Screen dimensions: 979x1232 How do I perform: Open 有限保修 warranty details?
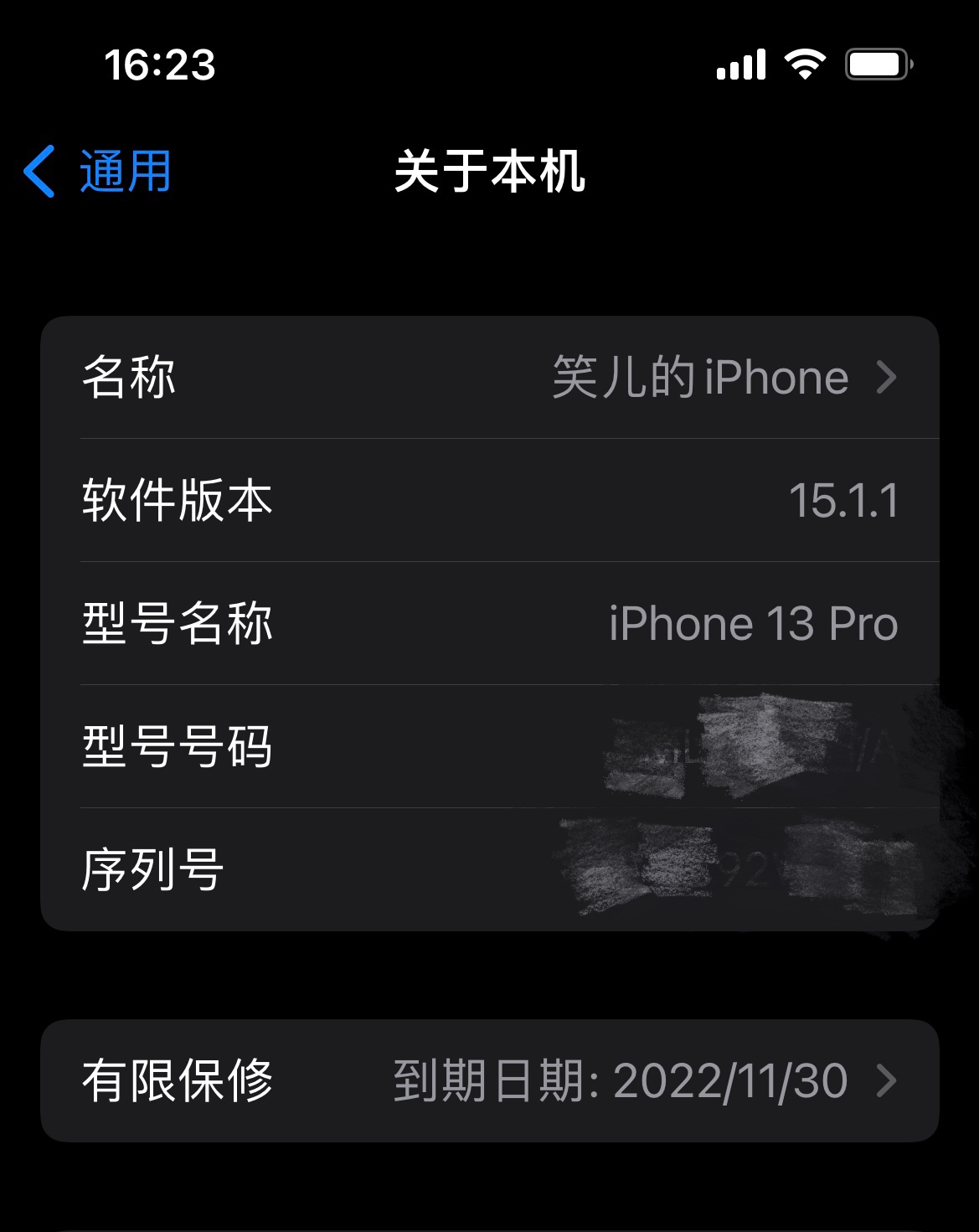point(489,1080)
